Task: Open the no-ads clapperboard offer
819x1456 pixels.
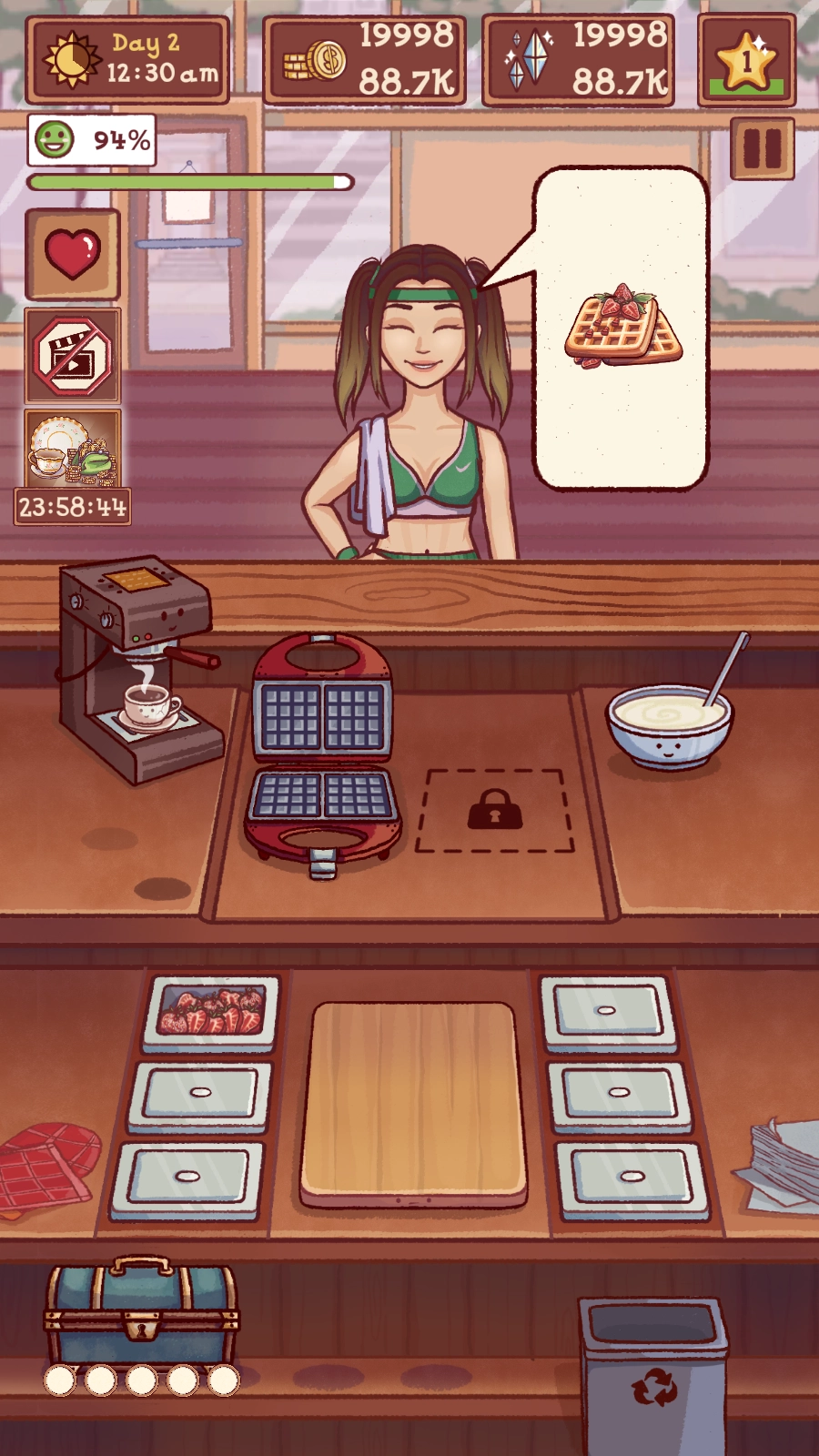Action: tap(73, 356)
